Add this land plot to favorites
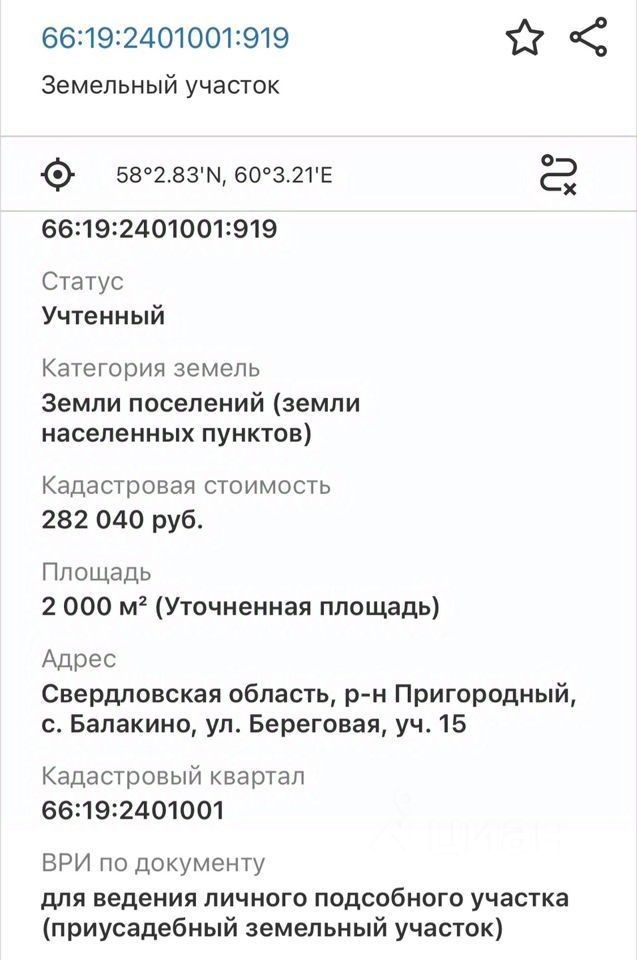Viewport: 637px width, 960px height. 524,38
